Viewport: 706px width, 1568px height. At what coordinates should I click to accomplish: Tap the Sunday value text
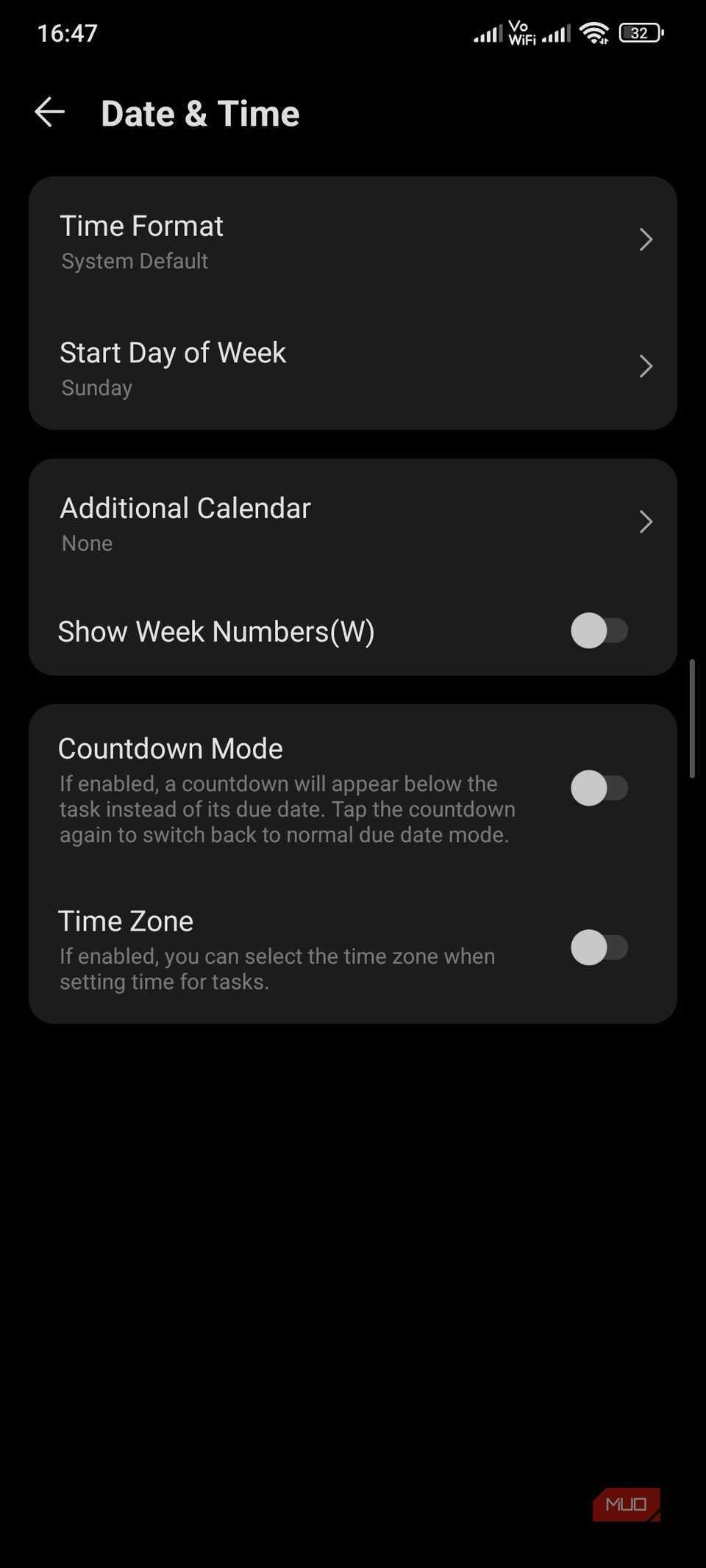96,387
